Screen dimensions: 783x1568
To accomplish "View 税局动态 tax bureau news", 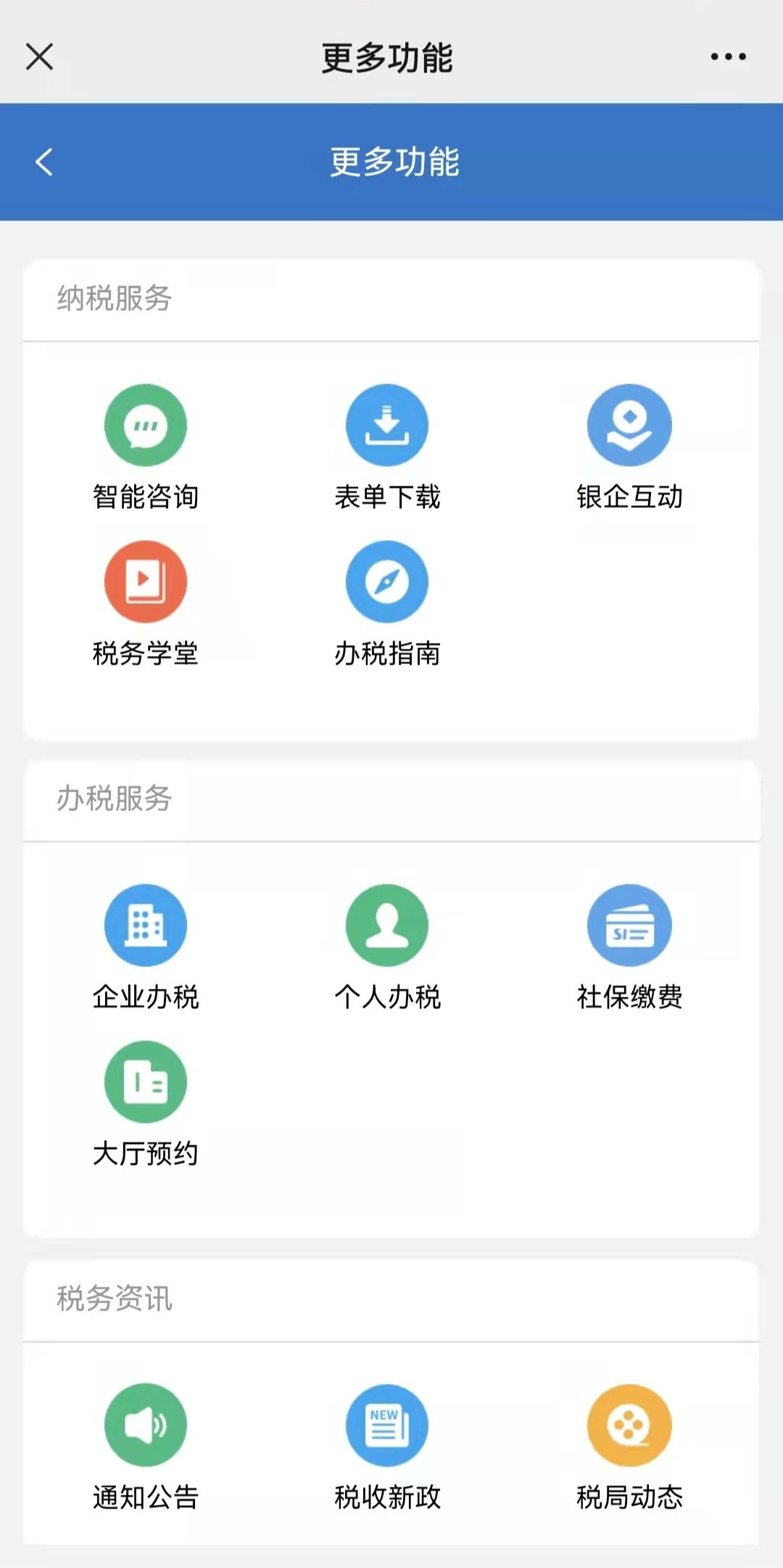I will coord(629,1448).
